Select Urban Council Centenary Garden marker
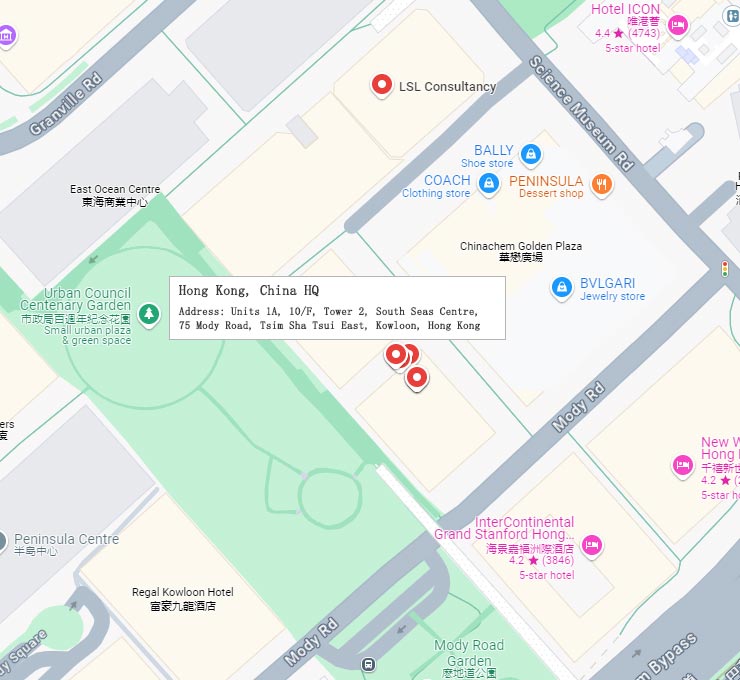Screen dimensions: 740x680 (148, 315)
